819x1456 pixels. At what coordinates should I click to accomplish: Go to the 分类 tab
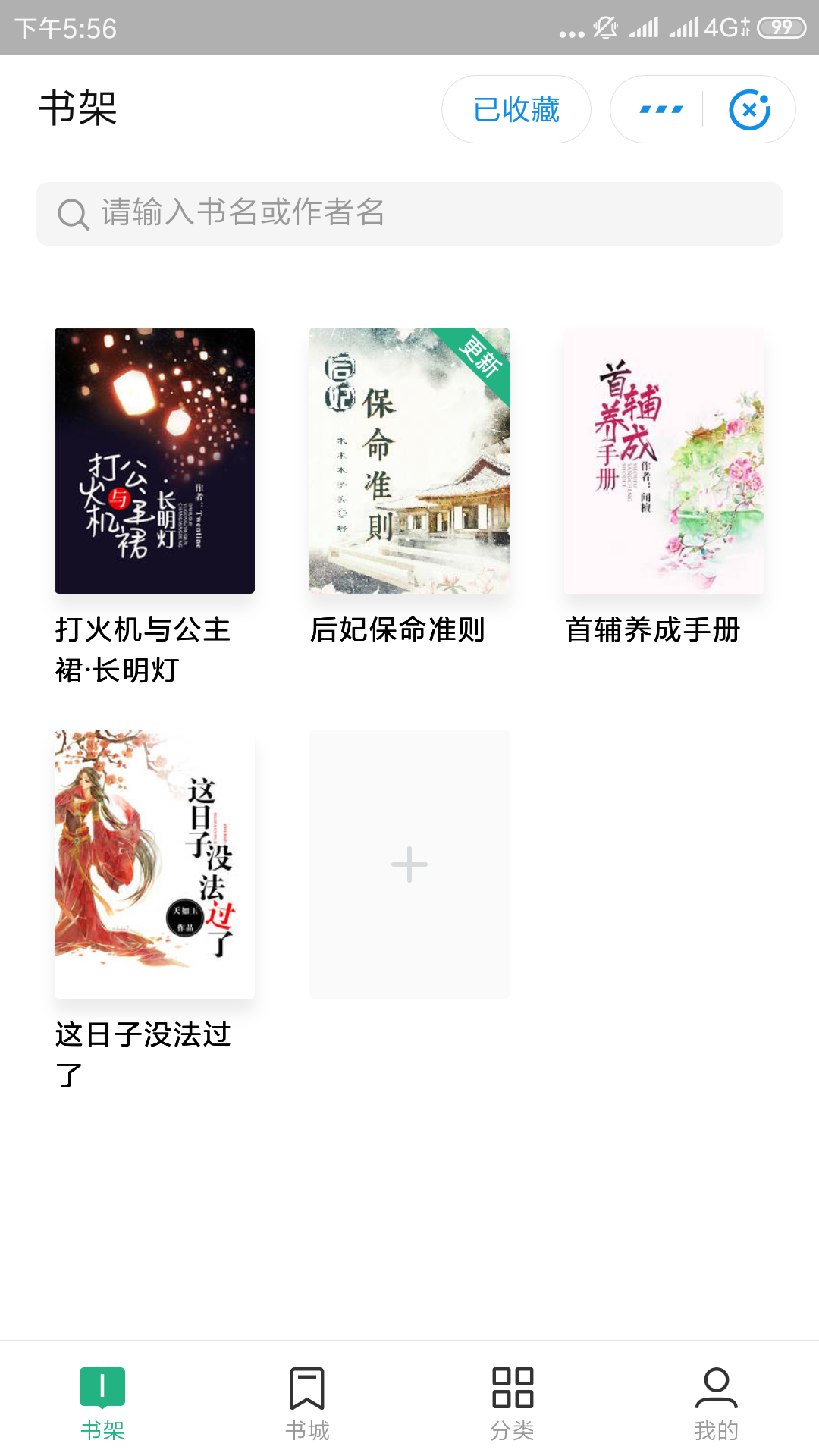[512, 1403]
